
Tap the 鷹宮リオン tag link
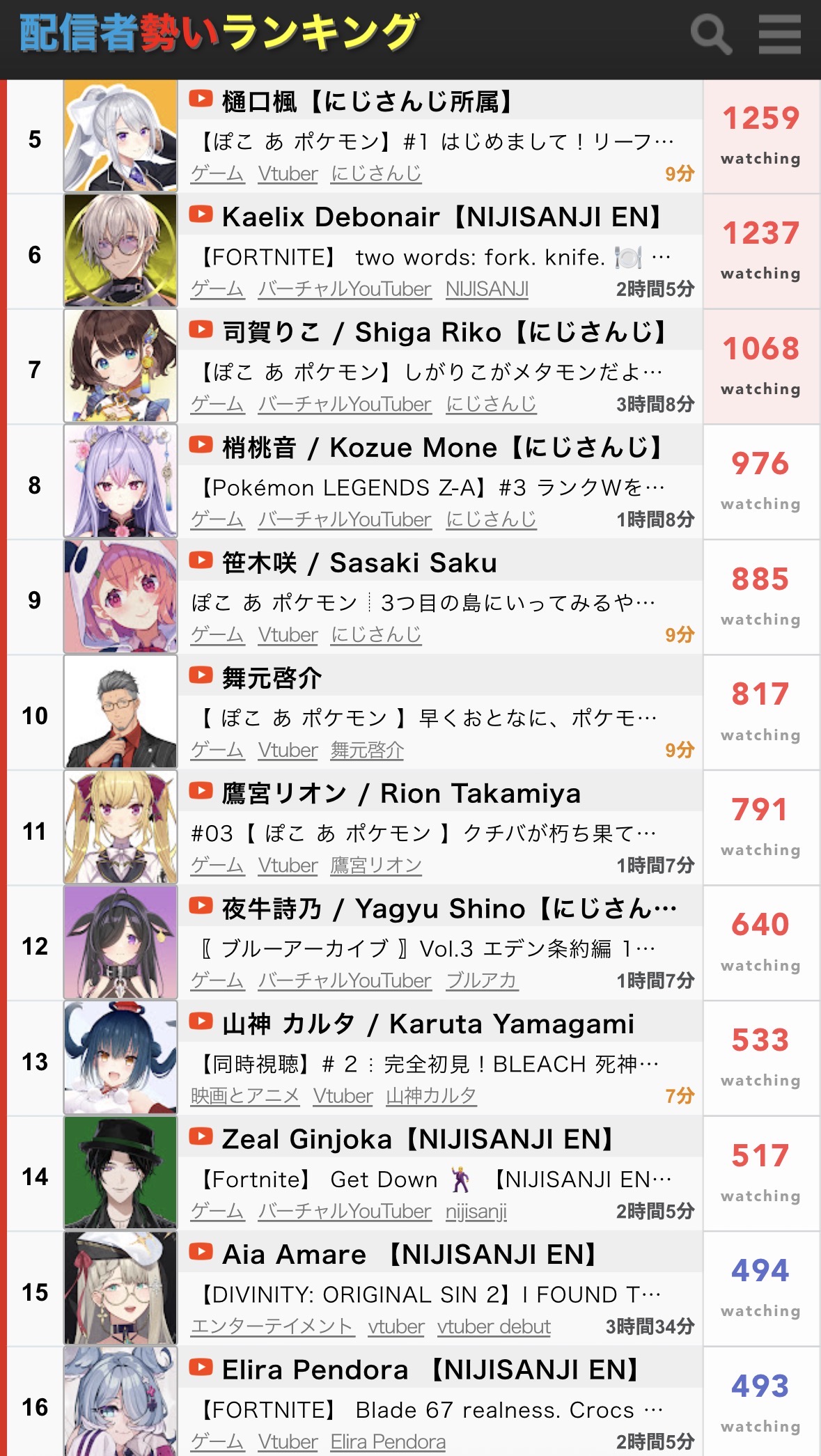[x=376, y=866]
